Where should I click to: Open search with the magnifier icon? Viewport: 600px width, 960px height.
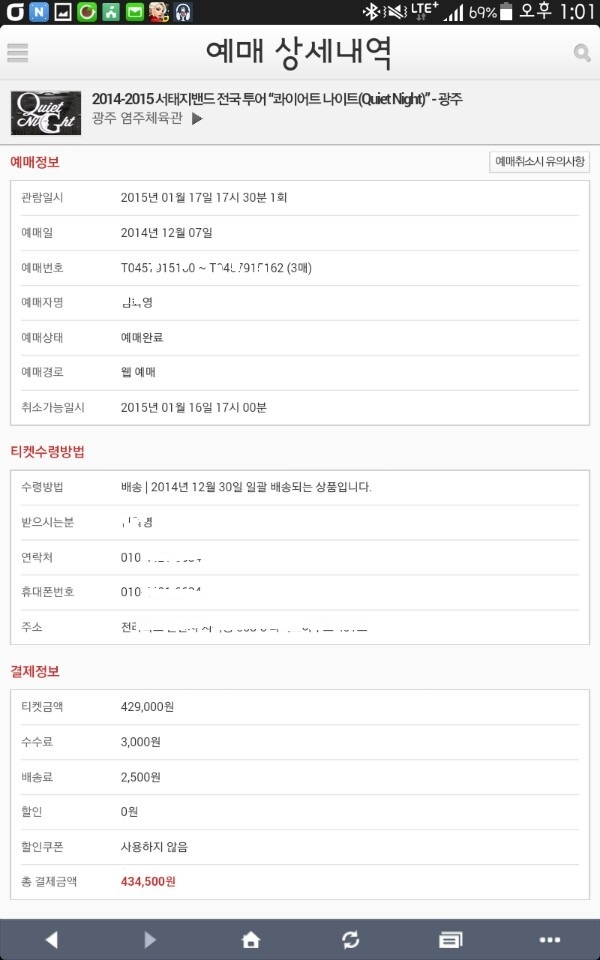tap(582, 52)
